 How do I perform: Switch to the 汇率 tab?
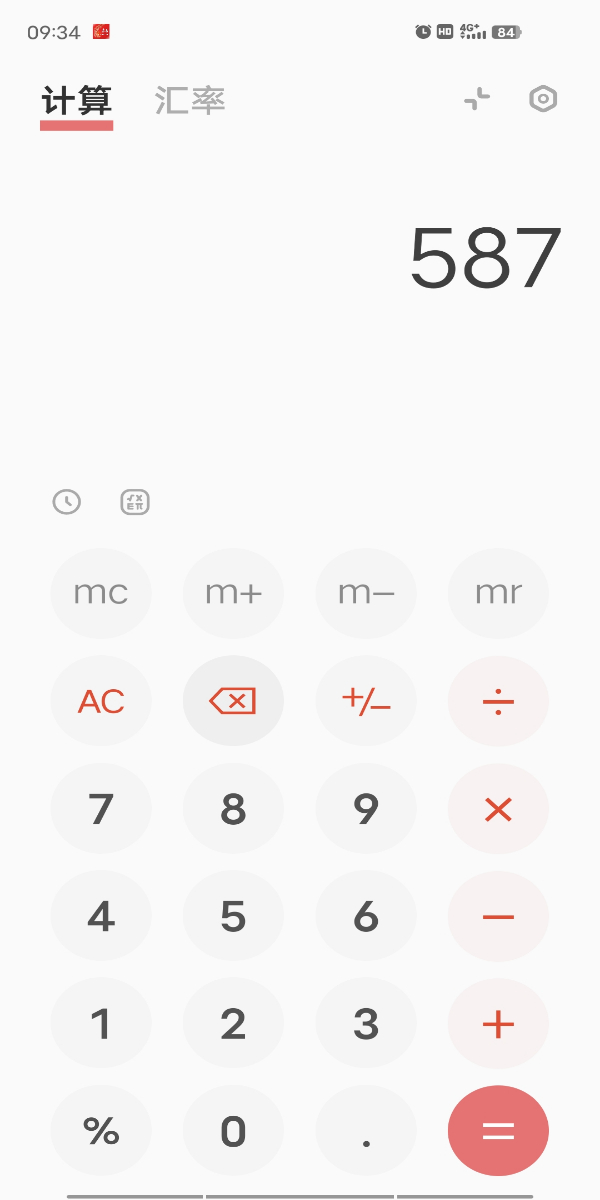point(190,101)
